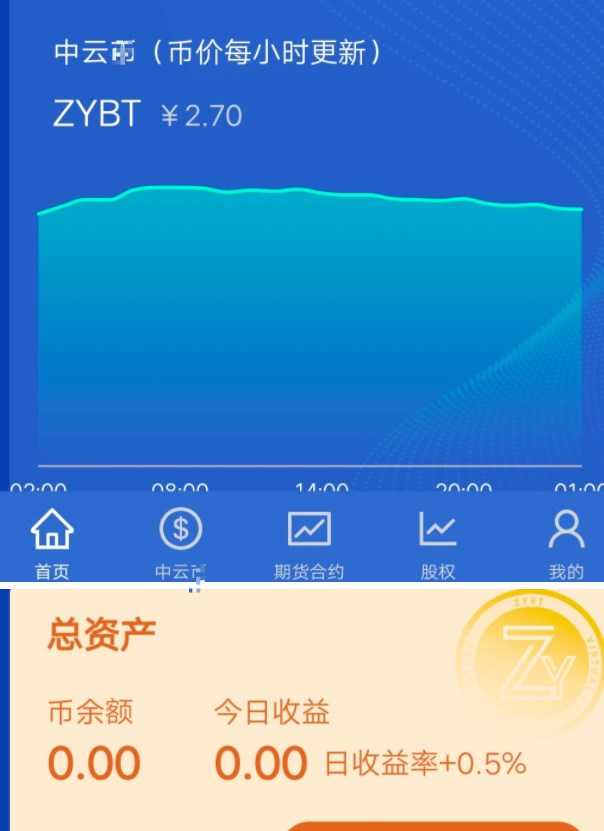Image resolution: width=604 pixels, height=831 pixels.
Task: Open the 中云币 tab
Action: tap(180, 541)
